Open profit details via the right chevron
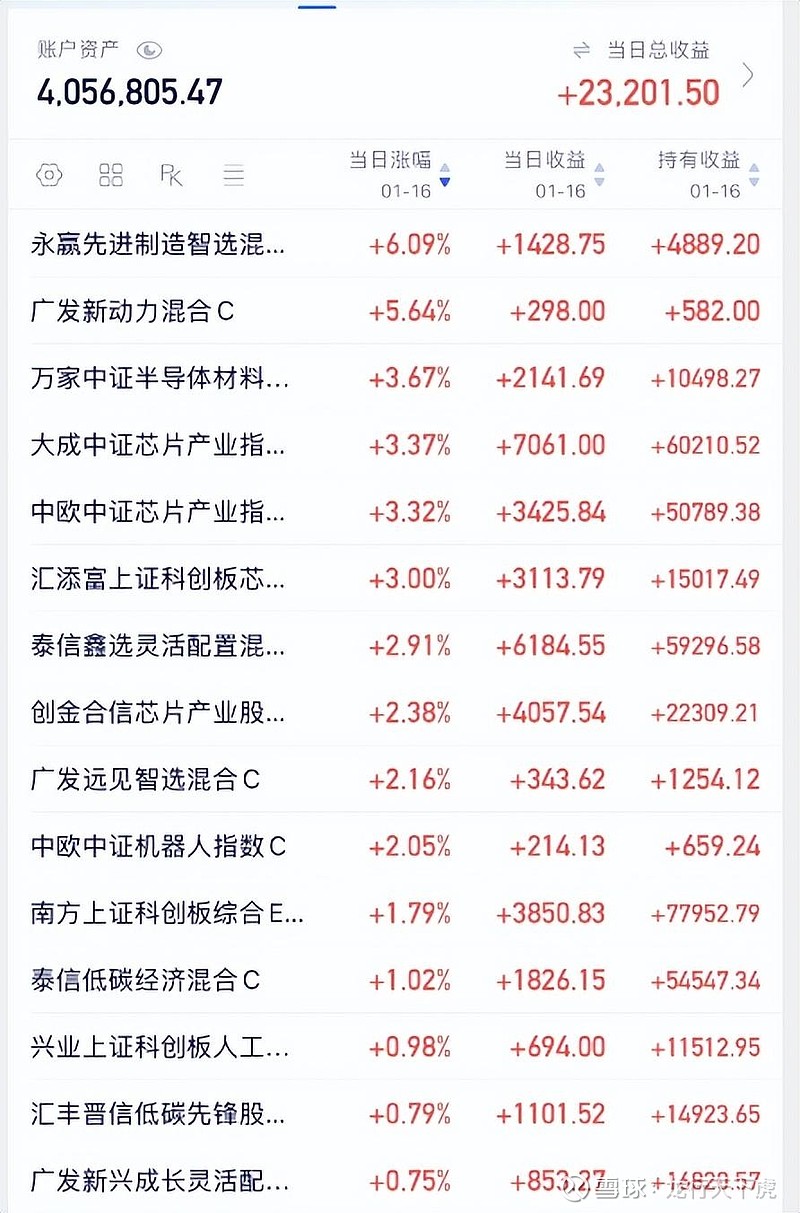 click(x=750, y=75)
